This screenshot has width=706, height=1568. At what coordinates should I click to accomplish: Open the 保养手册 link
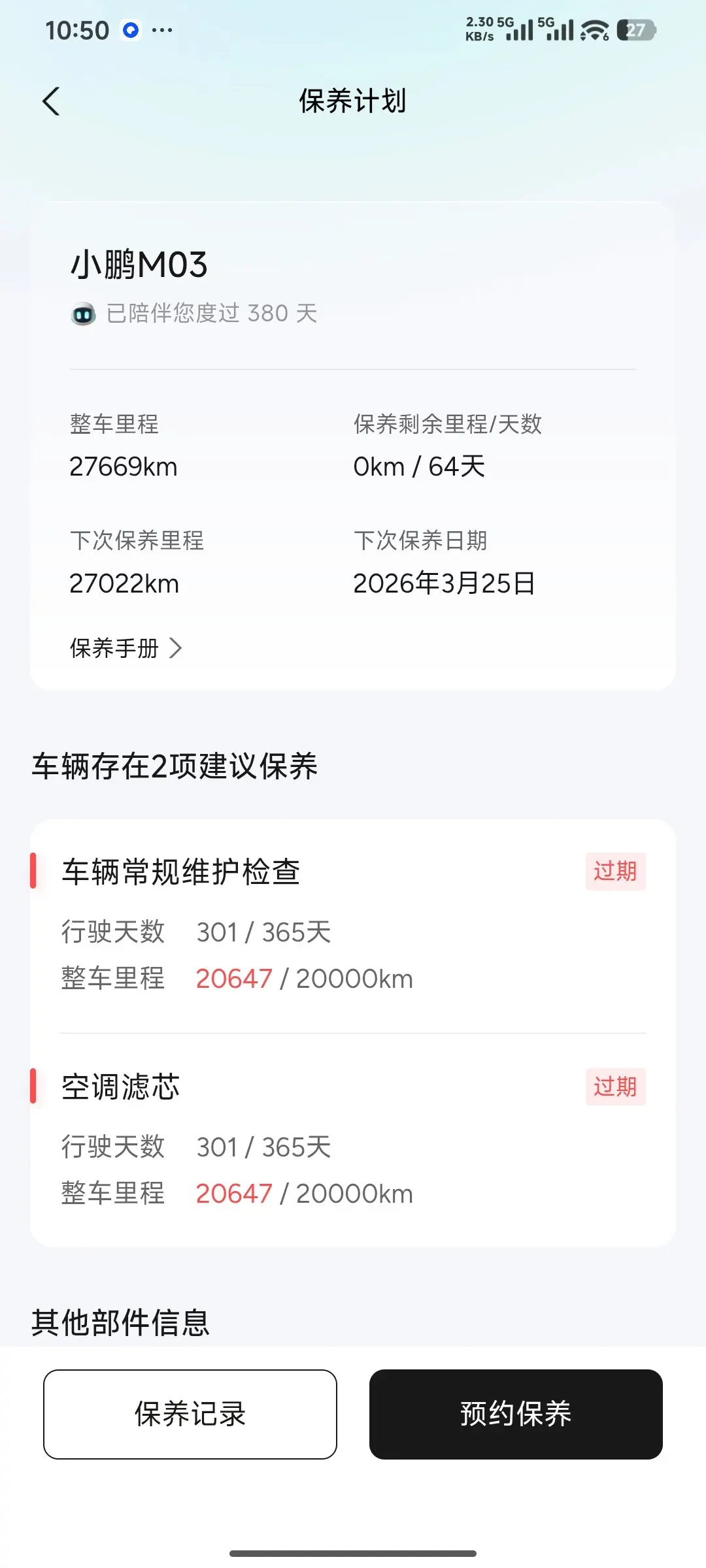pyautogui.click(x=126, y=648)
